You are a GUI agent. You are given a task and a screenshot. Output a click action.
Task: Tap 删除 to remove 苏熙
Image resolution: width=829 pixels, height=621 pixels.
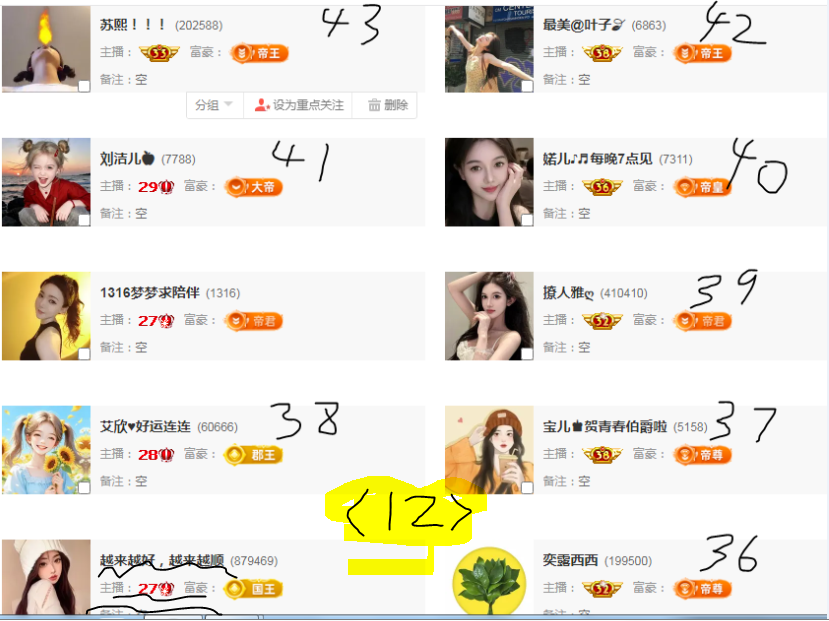tap(388, 105)
